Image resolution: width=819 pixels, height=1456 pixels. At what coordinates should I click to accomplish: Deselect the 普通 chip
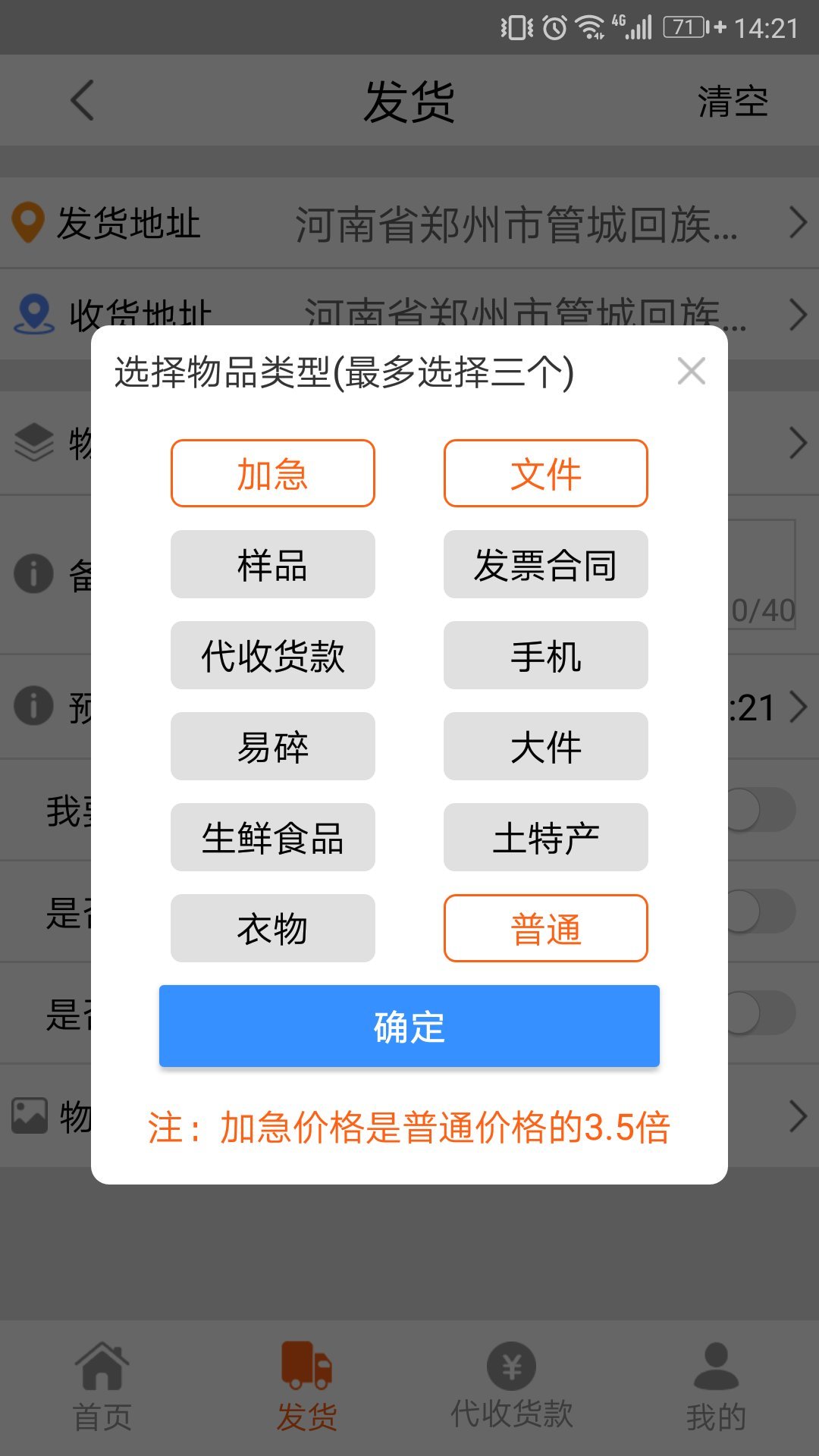point(546,928)
